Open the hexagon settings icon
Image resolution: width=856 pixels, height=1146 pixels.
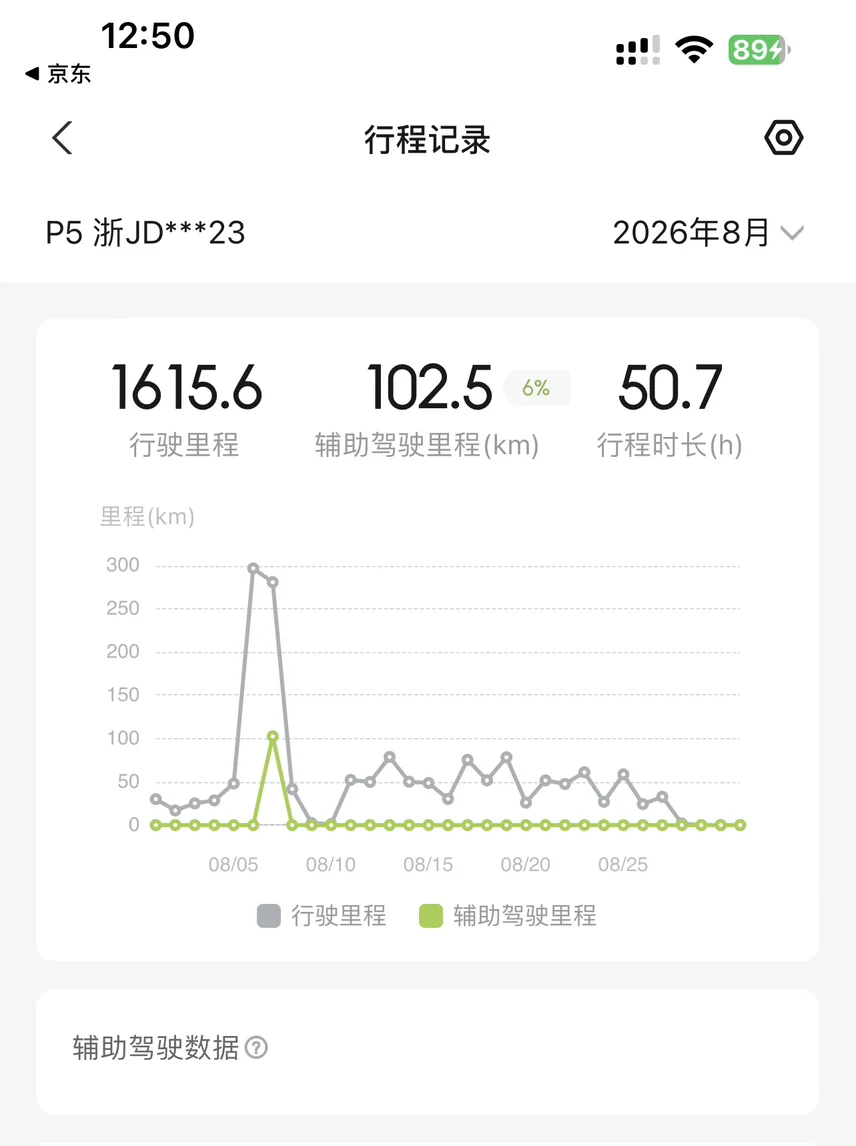[784, 137]
